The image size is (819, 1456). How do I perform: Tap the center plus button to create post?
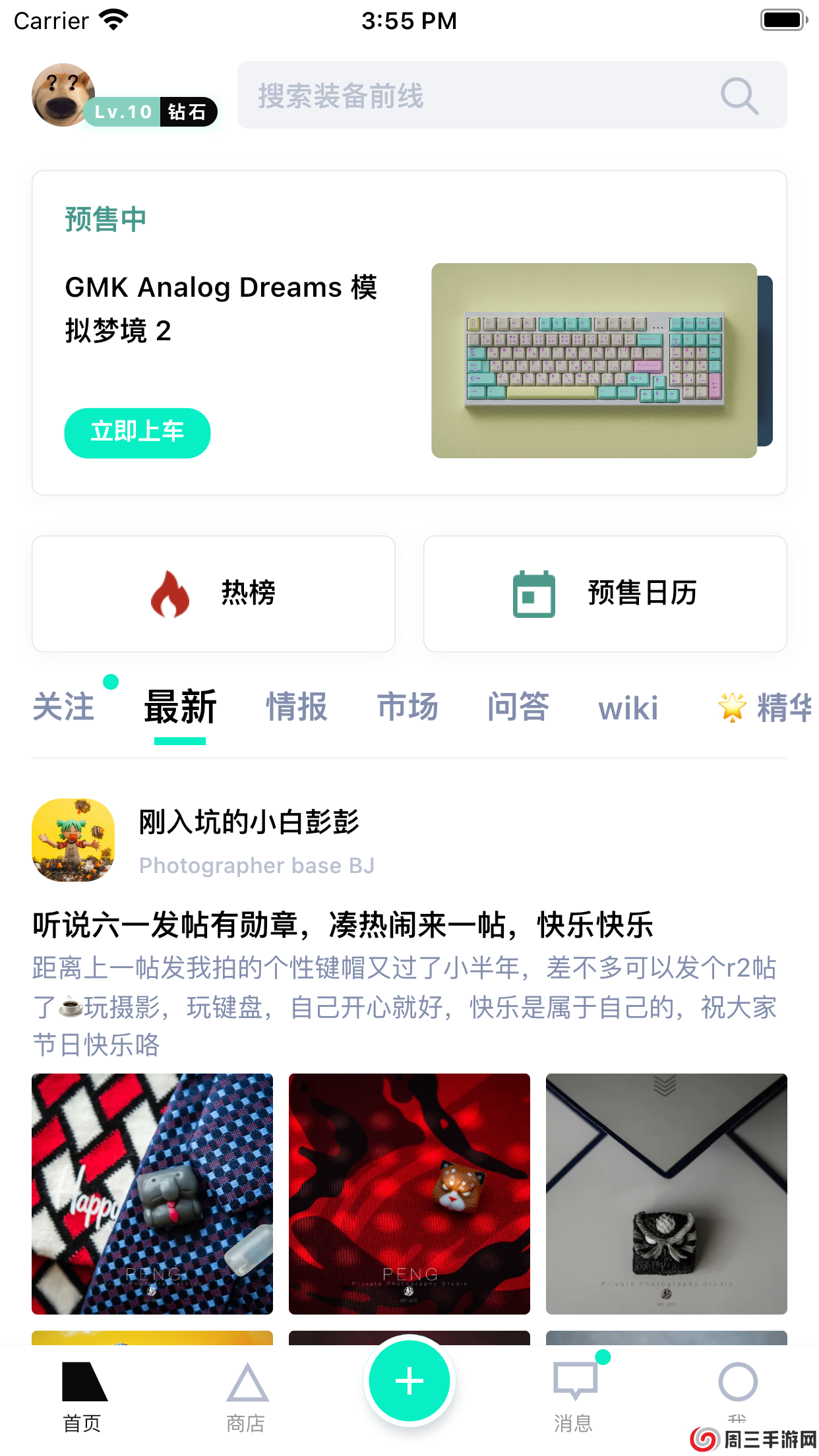[409, 1381]
